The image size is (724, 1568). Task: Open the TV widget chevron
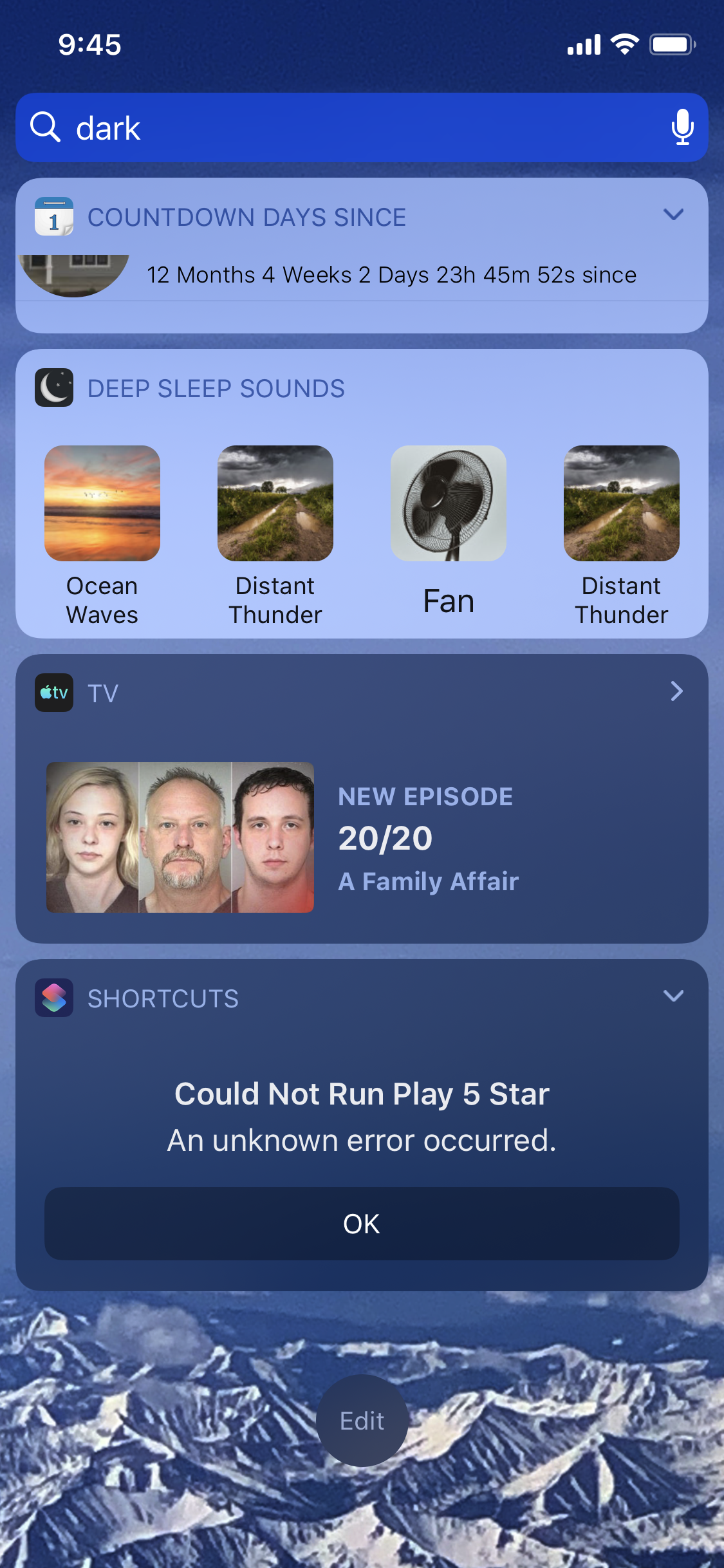[676, 691]
